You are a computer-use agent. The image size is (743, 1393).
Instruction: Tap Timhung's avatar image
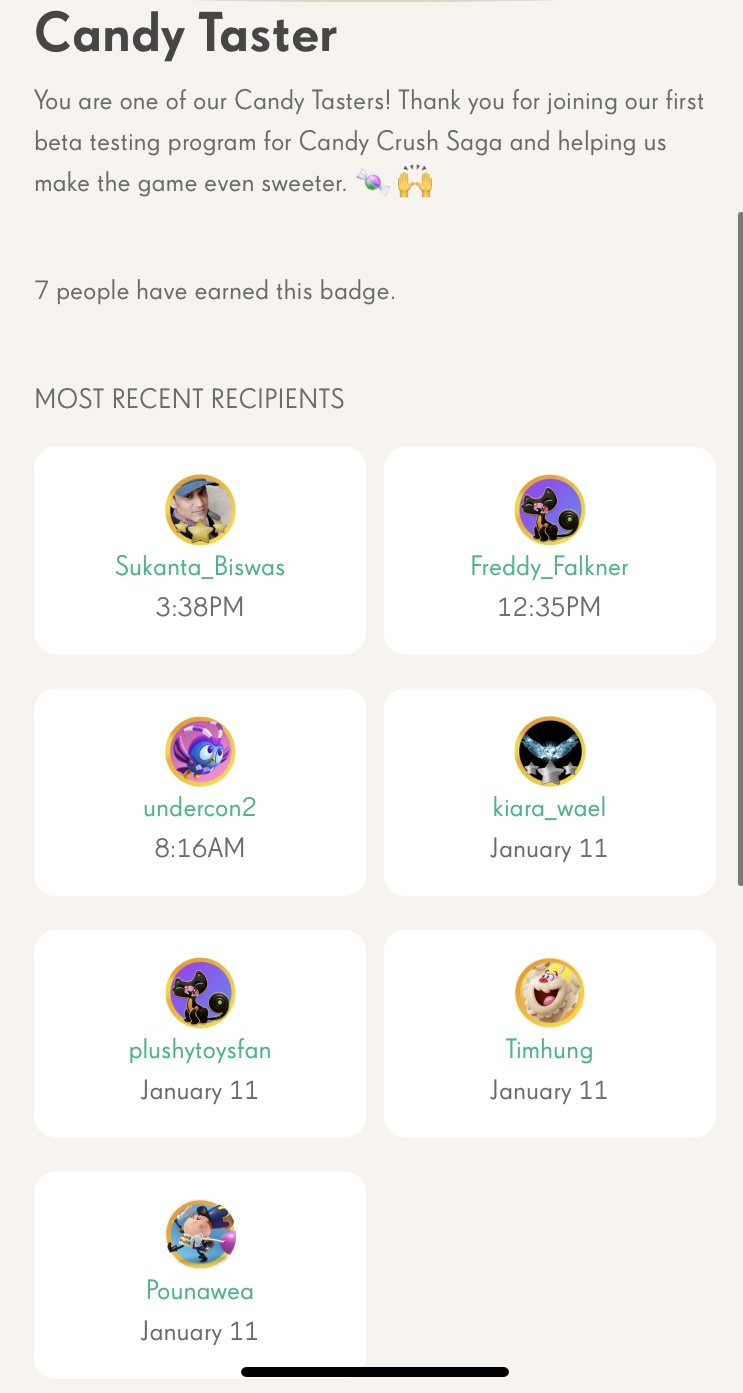549,993
